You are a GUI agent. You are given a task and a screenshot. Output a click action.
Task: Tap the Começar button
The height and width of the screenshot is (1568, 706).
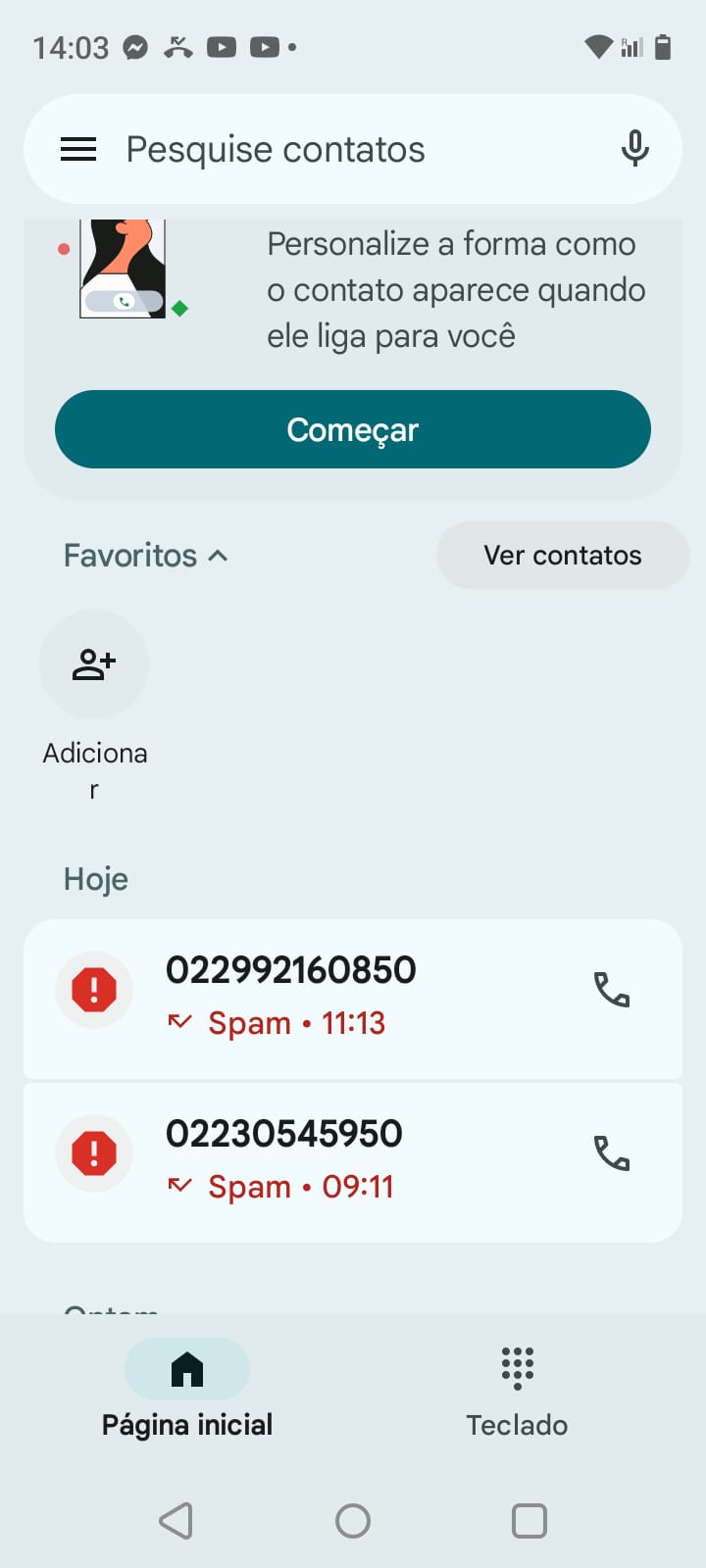[353, 429]
